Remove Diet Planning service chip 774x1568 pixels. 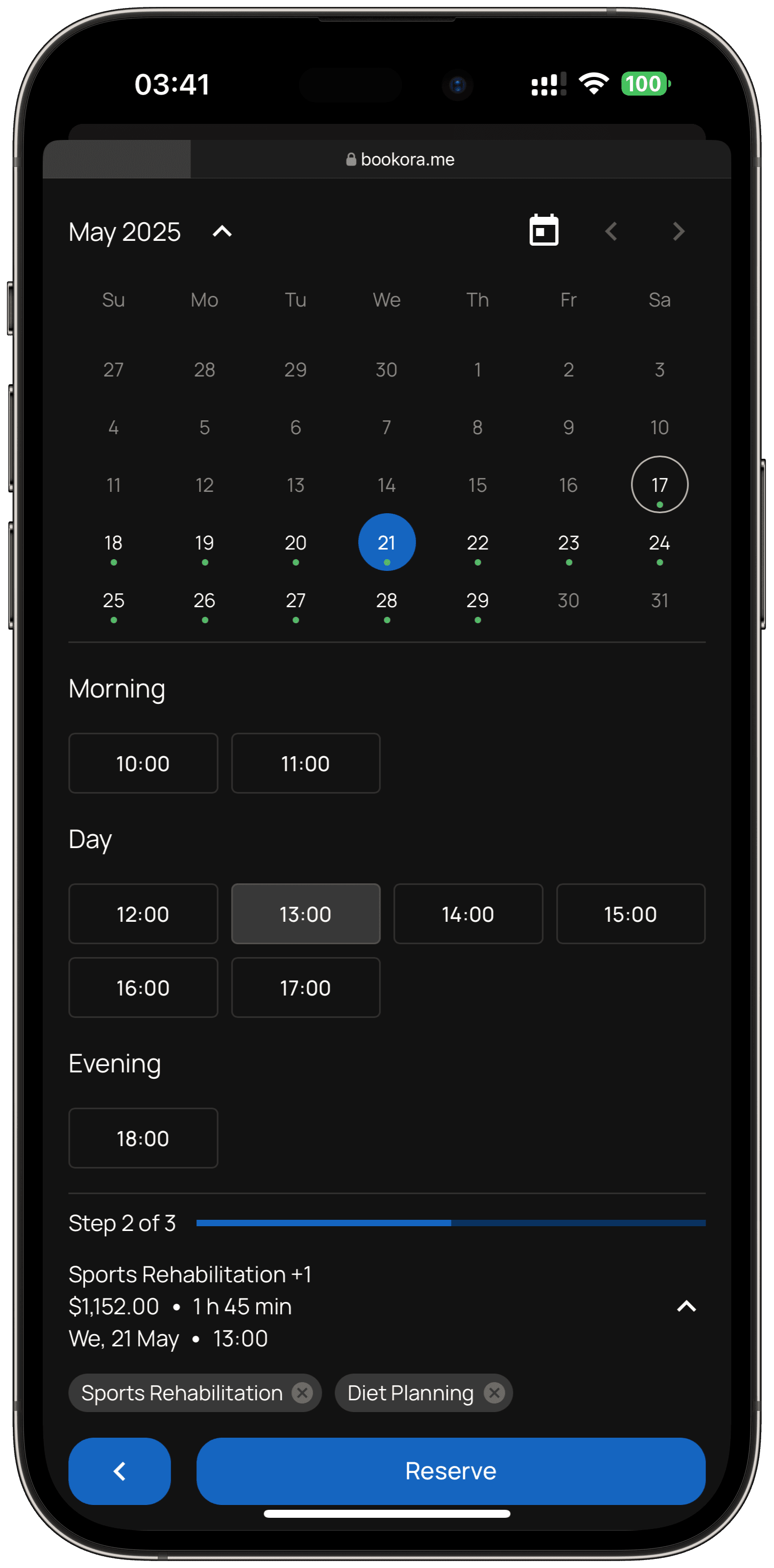click(x=495, y=1393)
